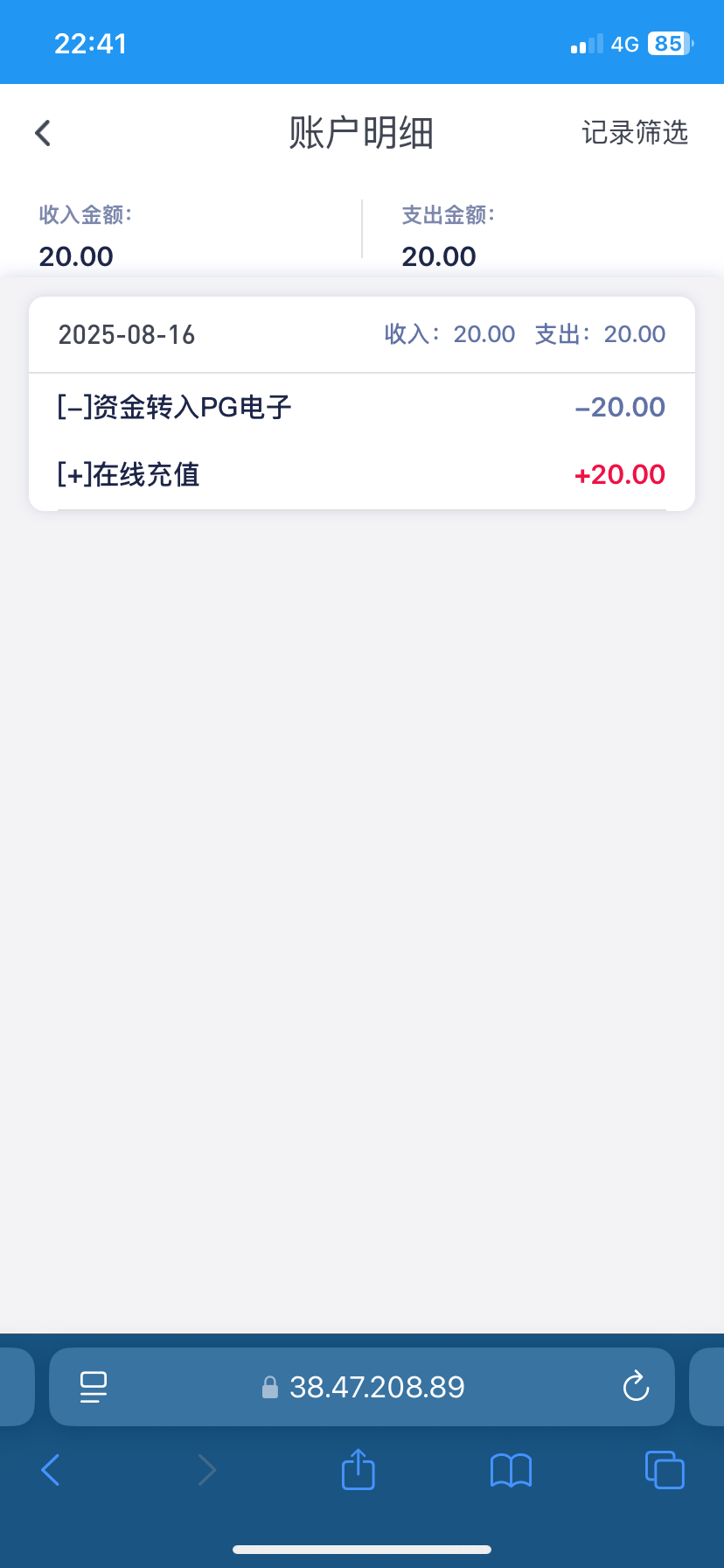Go back from the 账户明细 page

pos(43,133)
